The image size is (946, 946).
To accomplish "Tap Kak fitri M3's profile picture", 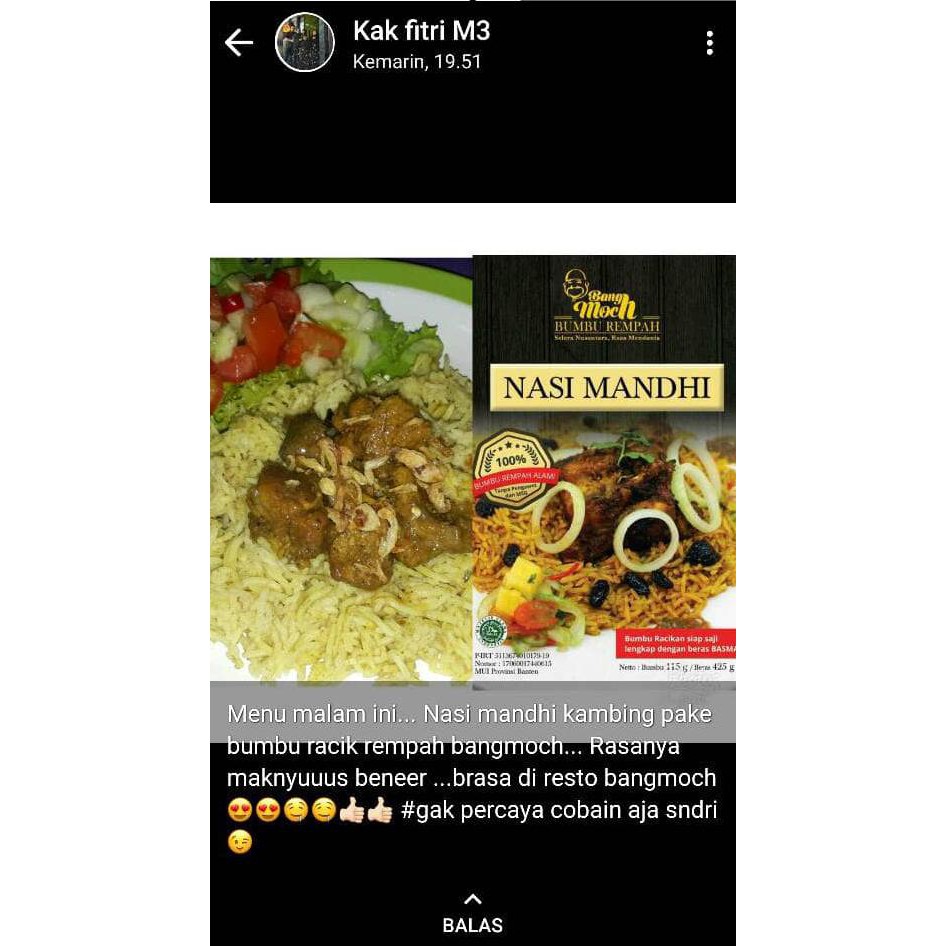I will [x=305, y=43].
